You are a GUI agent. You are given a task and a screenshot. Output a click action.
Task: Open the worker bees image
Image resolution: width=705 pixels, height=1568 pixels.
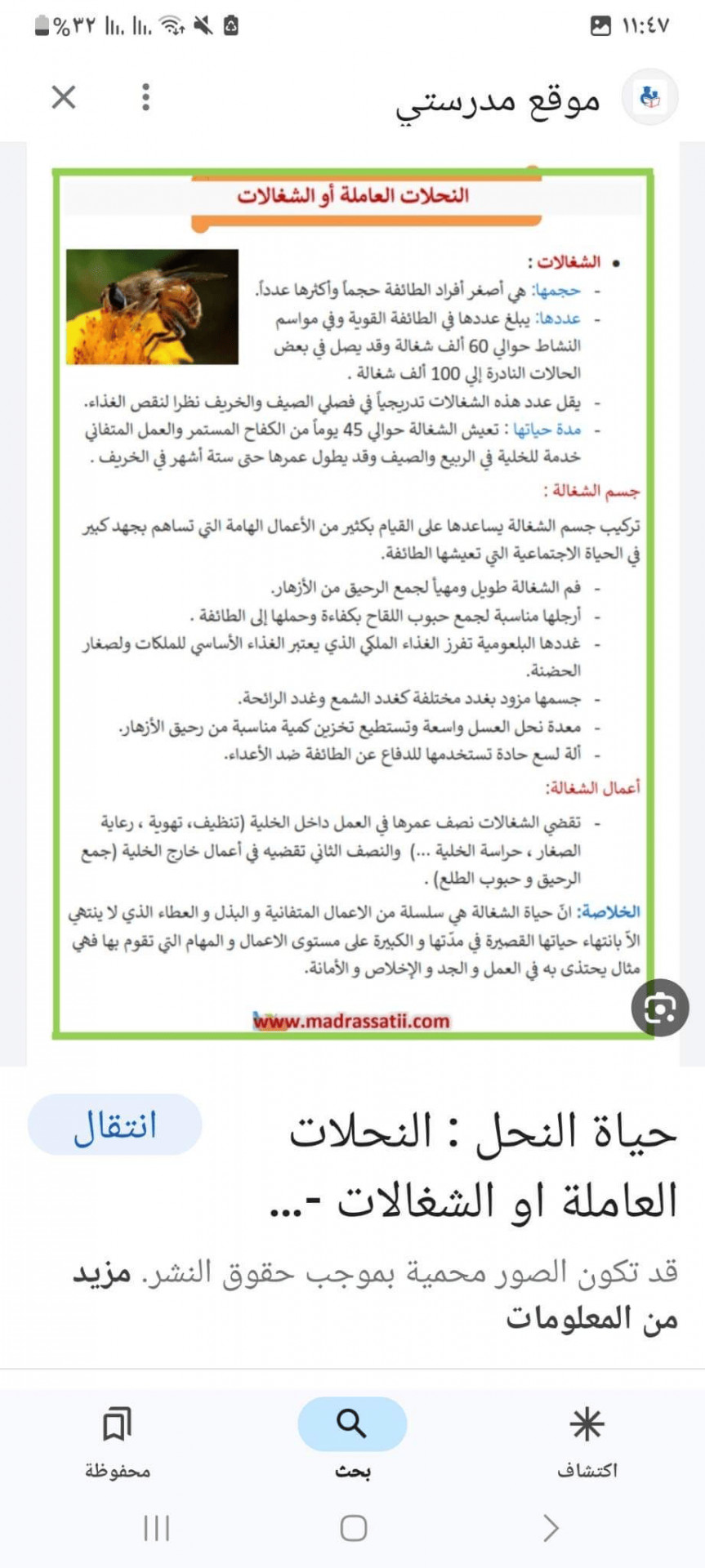click(354, 604)
